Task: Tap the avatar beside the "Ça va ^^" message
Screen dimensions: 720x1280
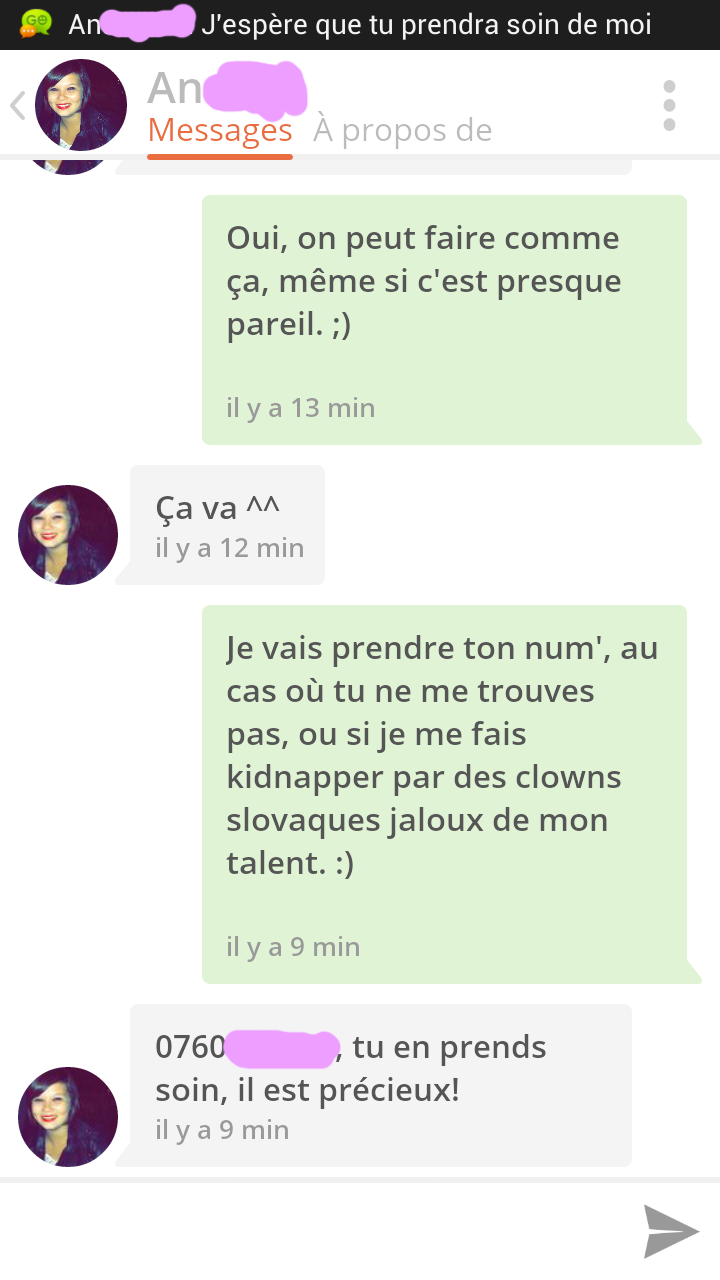Action: (x=68, y=535)
